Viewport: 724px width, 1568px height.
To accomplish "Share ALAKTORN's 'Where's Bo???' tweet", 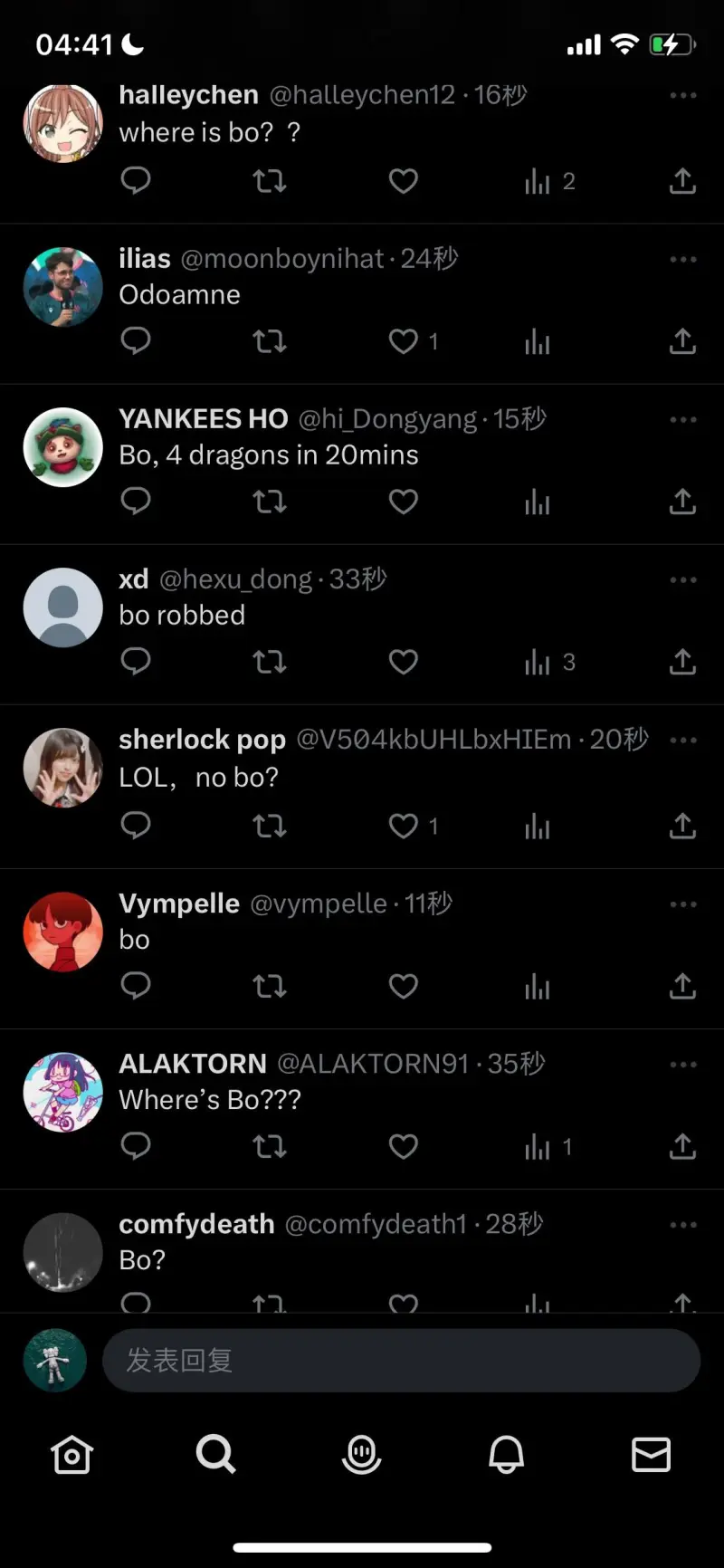I will click(x=682, y=1147).
